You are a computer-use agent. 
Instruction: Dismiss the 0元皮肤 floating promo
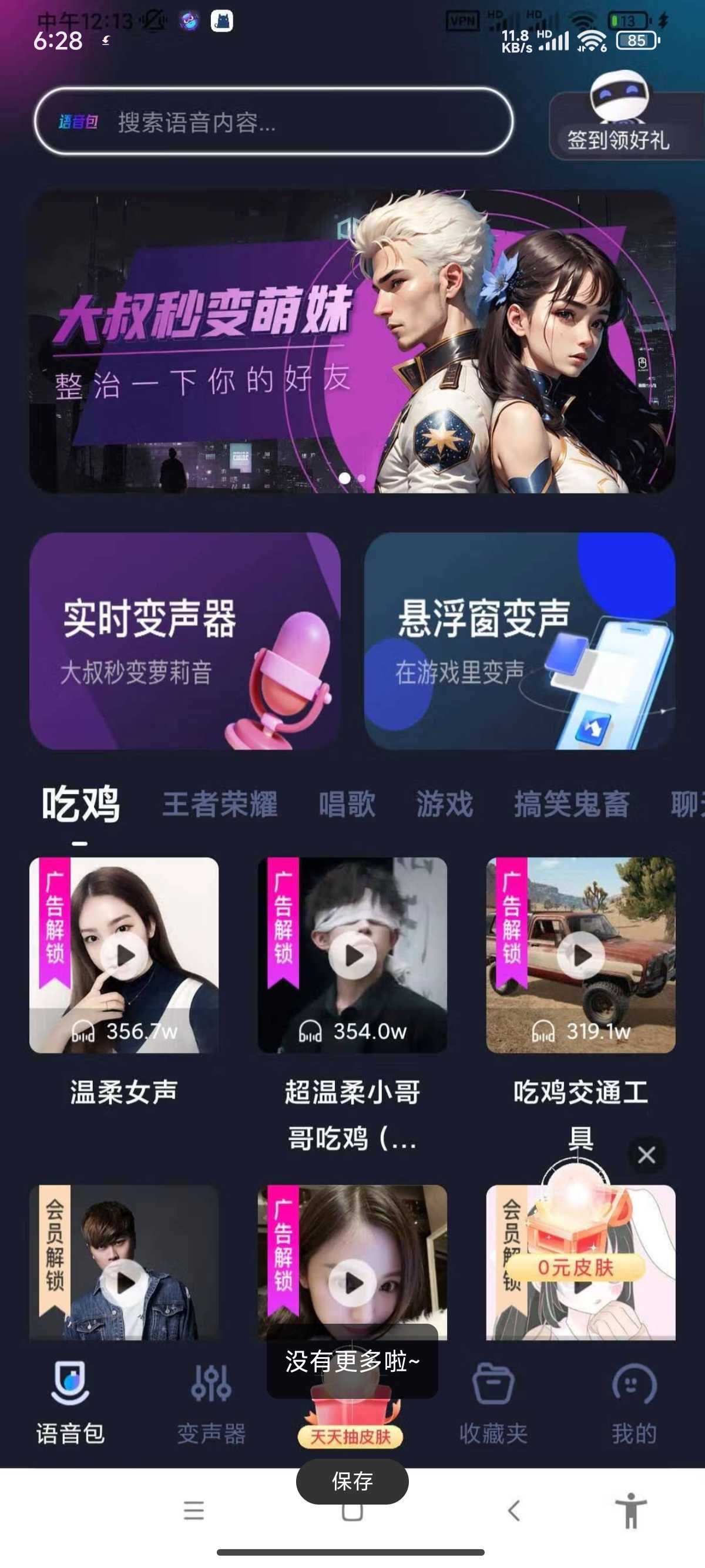pyautogui.click(x=646, y=1155)
